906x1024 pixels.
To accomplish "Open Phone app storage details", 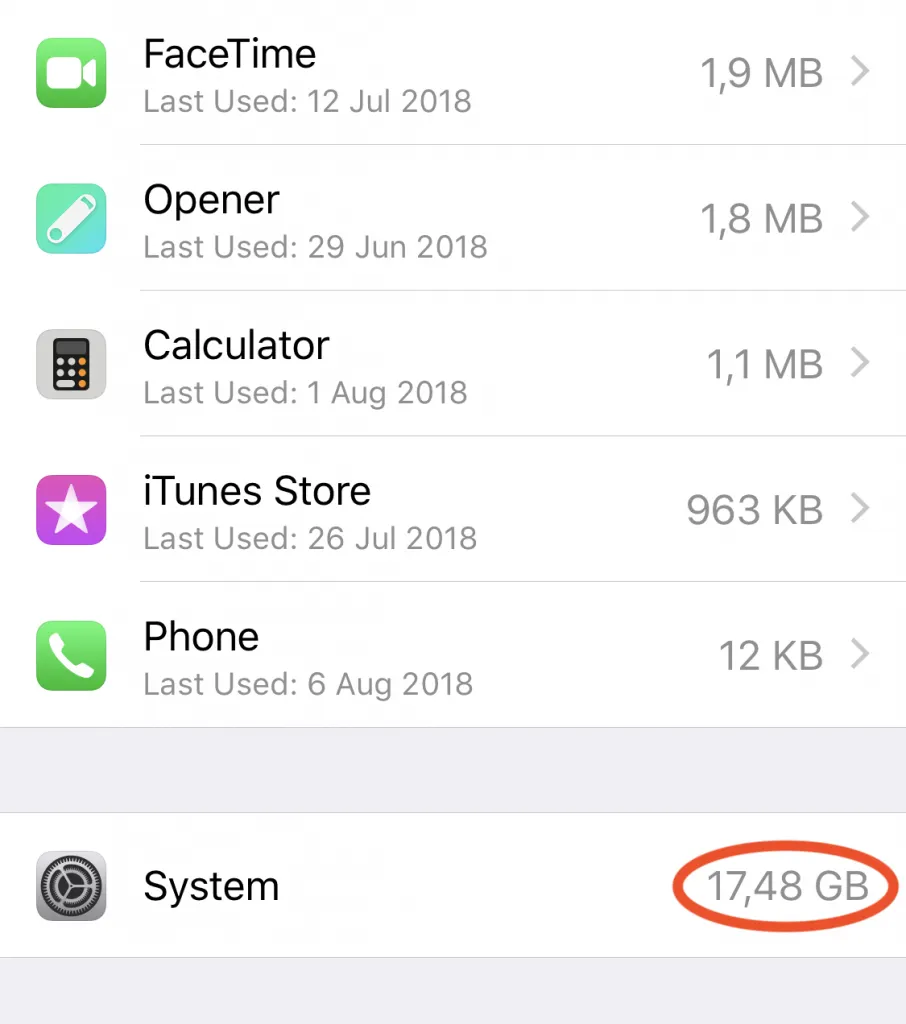I will tap(452, 655).
